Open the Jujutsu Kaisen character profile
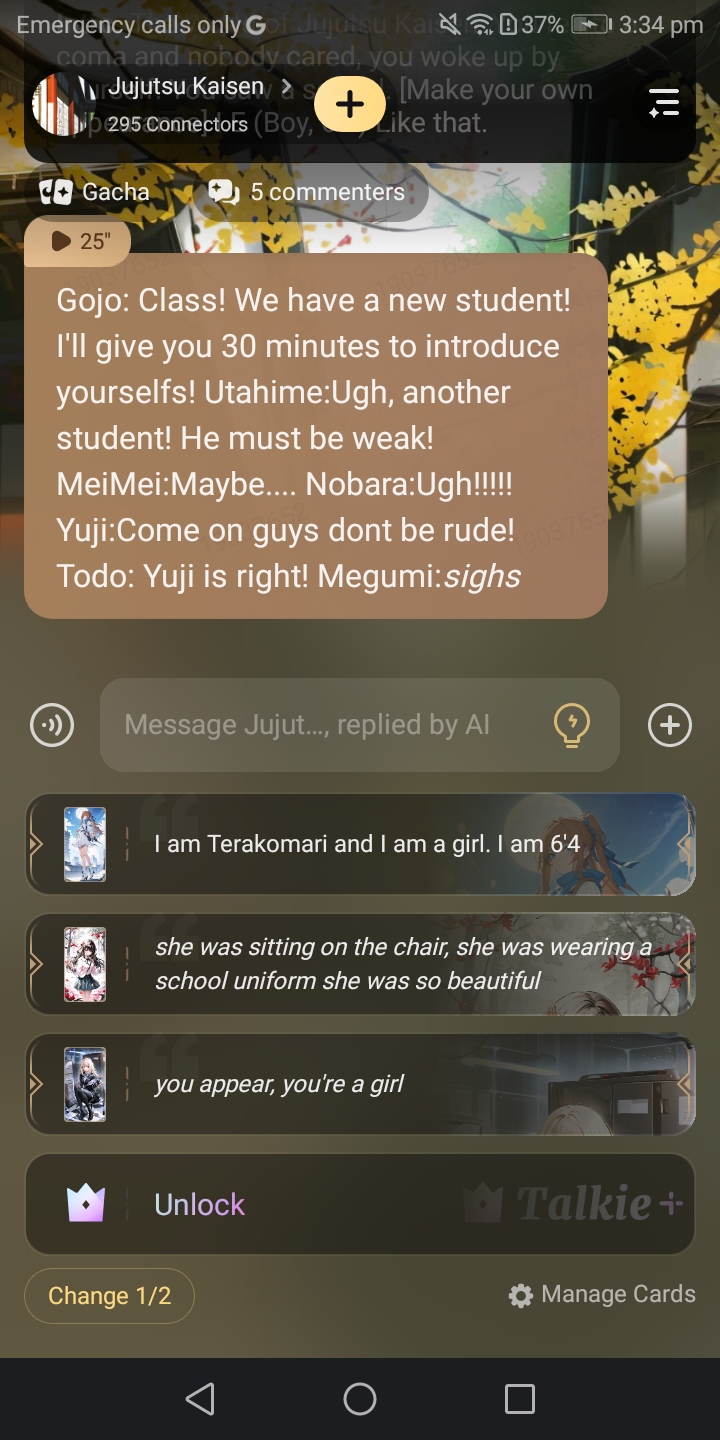 coord(185,87)
